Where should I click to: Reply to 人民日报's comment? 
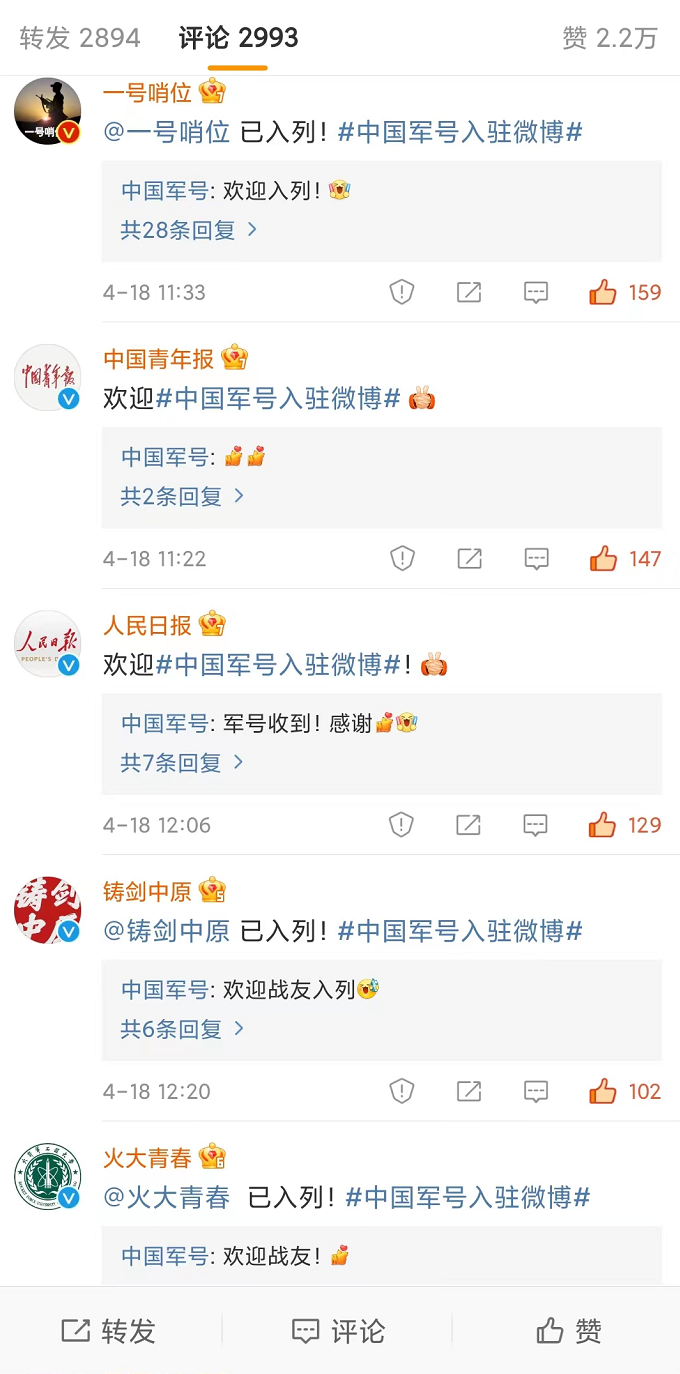coord(537,825)
